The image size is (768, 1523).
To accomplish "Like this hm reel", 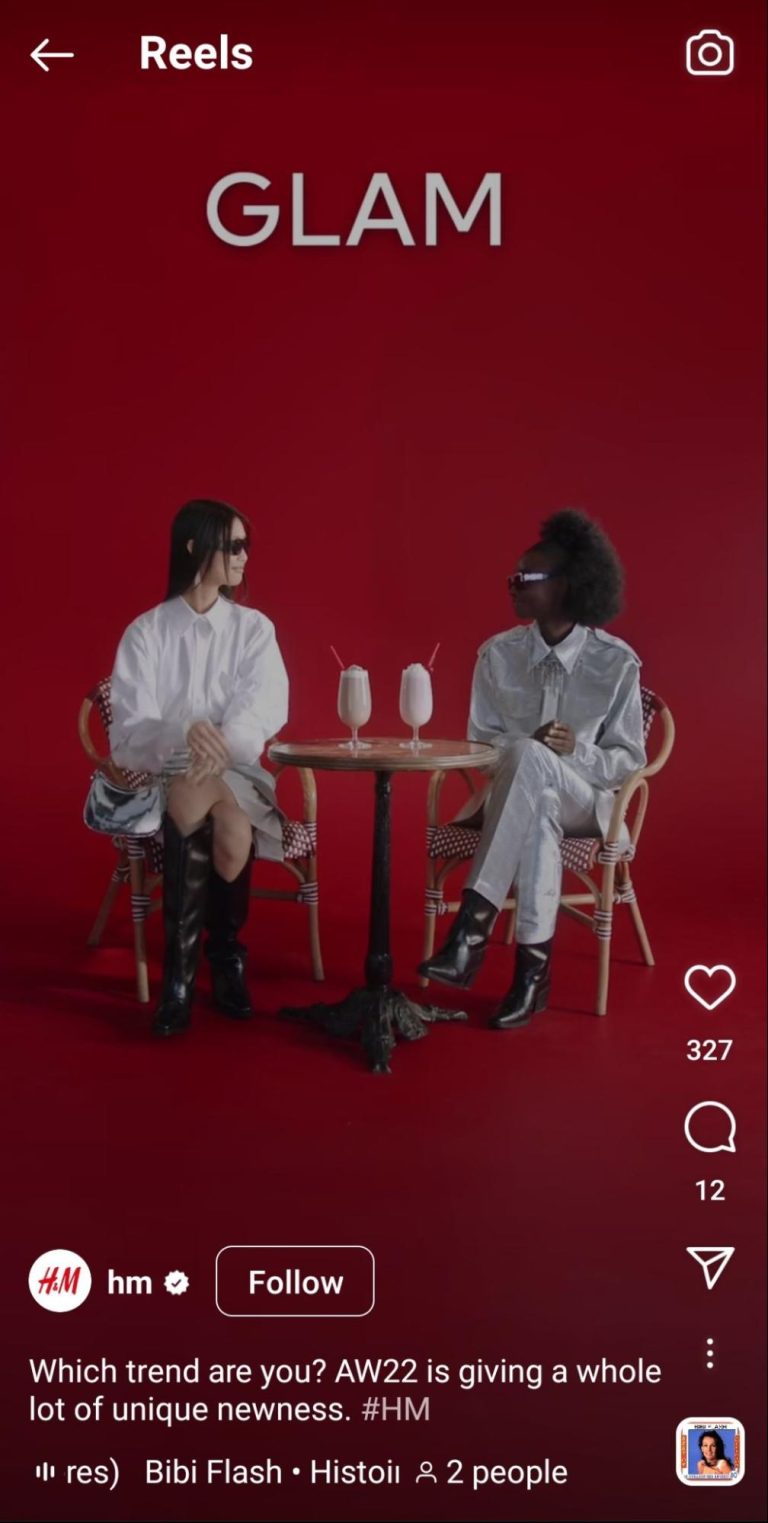I will (710, 988).
